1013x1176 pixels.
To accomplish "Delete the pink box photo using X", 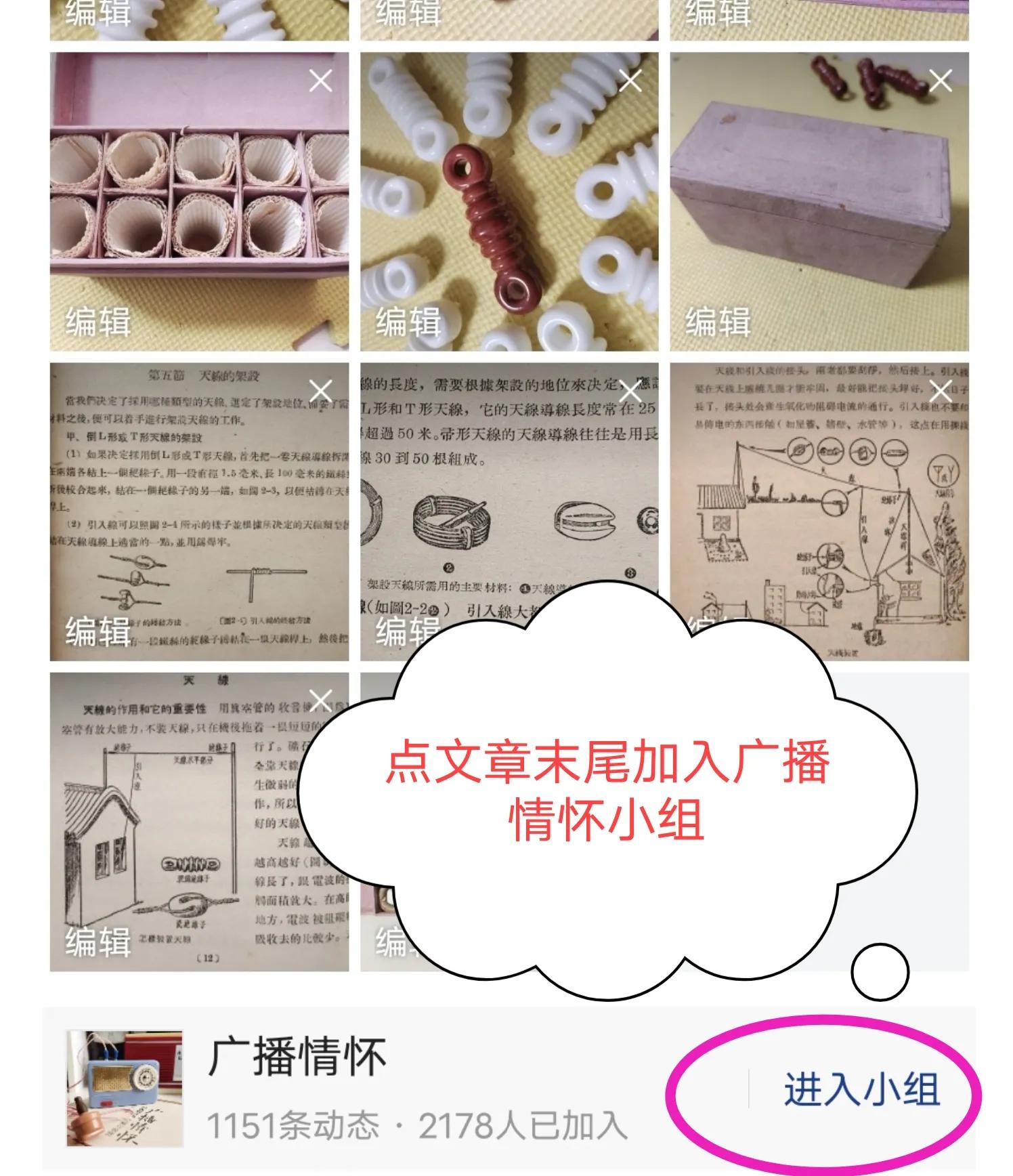I will [x=320, y=81].
